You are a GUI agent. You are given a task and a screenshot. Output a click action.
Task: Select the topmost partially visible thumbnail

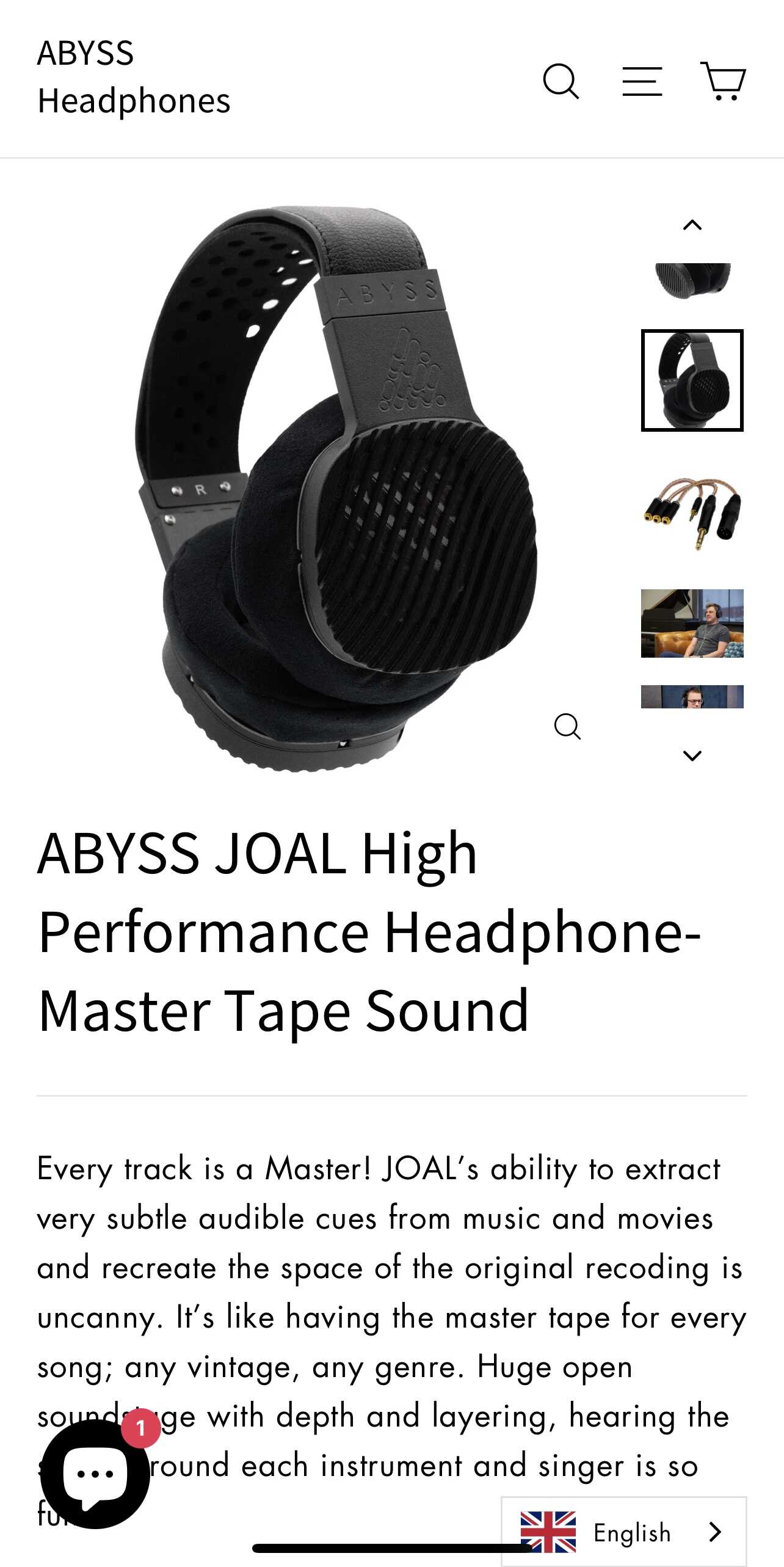[x=692, y=281]
